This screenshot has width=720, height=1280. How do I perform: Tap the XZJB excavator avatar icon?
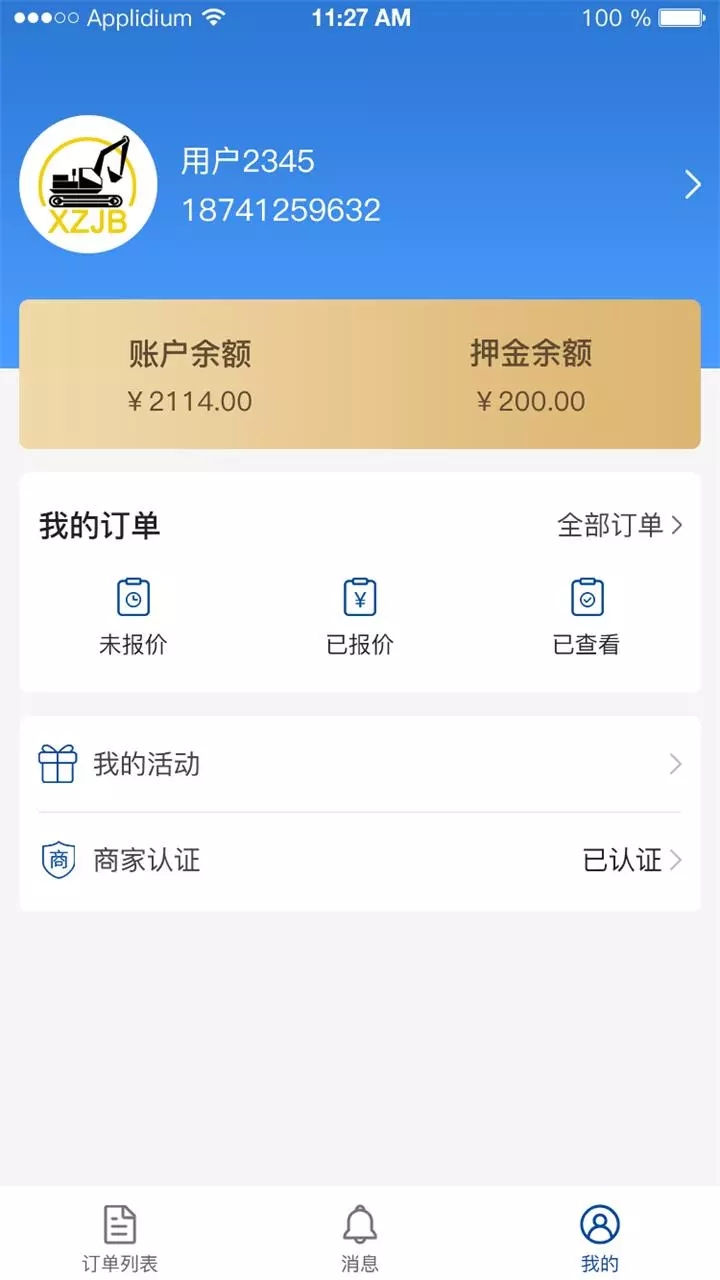(88, 184)
